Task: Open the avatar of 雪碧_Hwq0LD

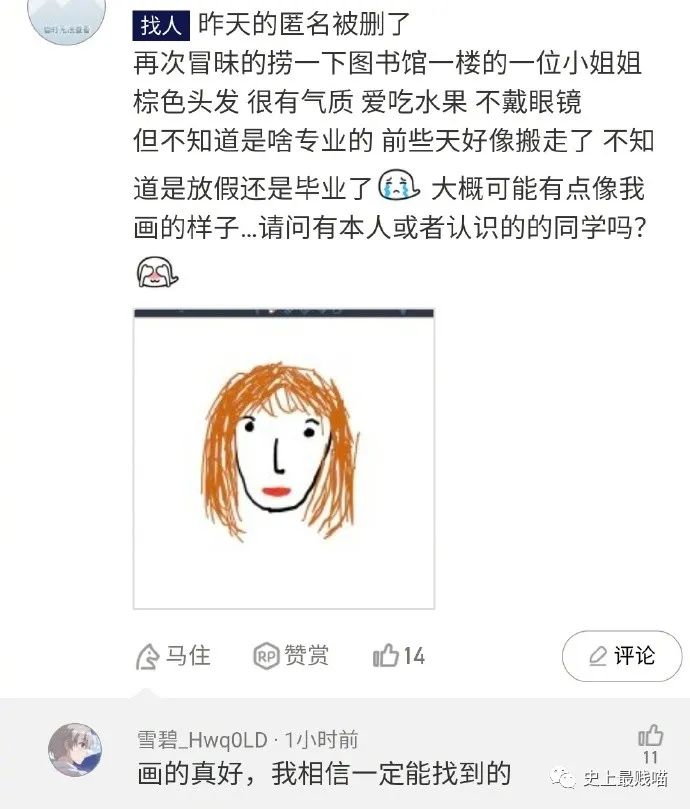Action: (x=75, y=749)
